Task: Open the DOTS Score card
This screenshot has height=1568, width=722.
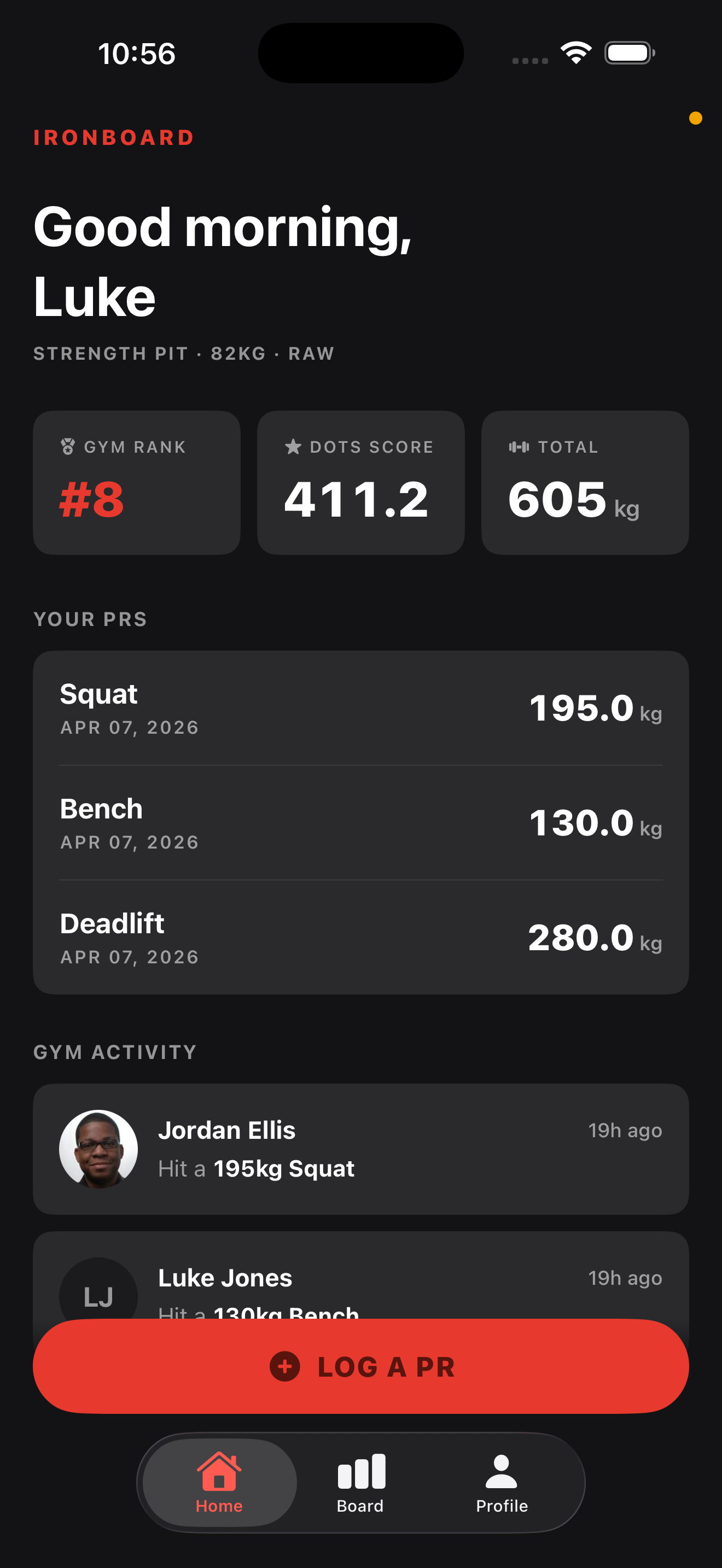Action: [360, 482]
